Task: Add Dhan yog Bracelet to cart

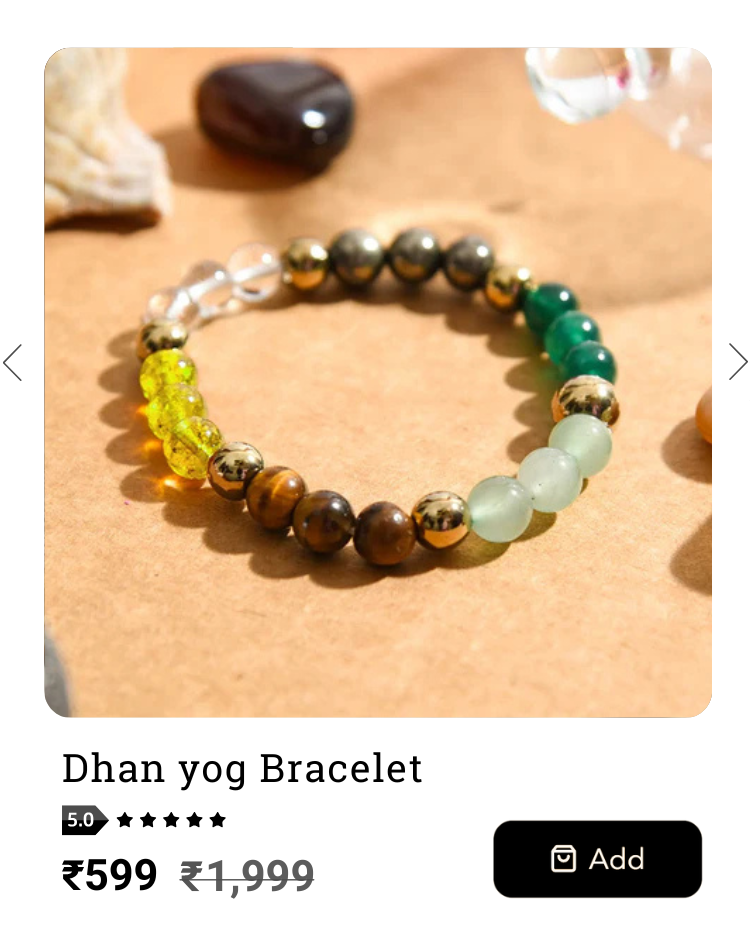Action: 597,859
